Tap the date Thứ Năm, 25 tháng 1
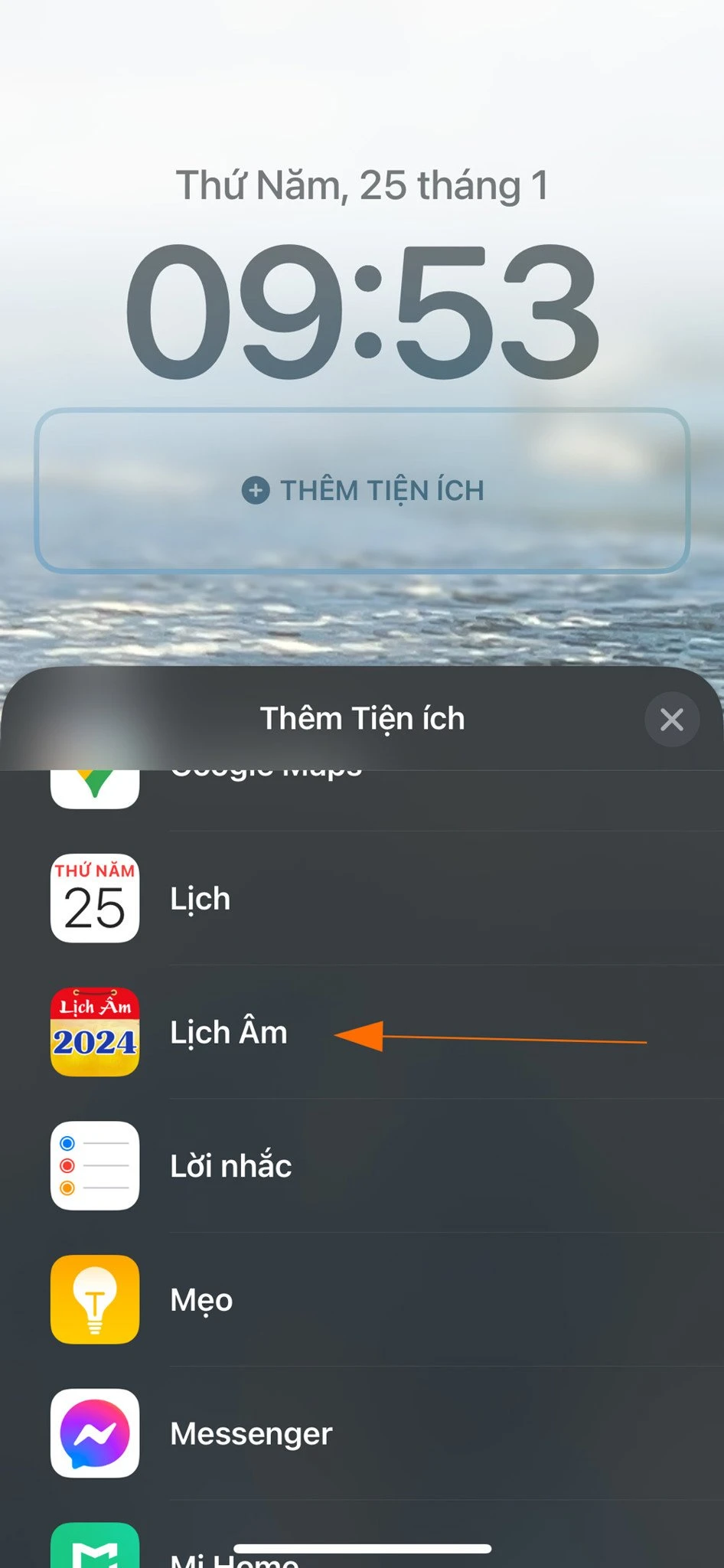This screenshot has height=1568, width=724. [362, 183]
